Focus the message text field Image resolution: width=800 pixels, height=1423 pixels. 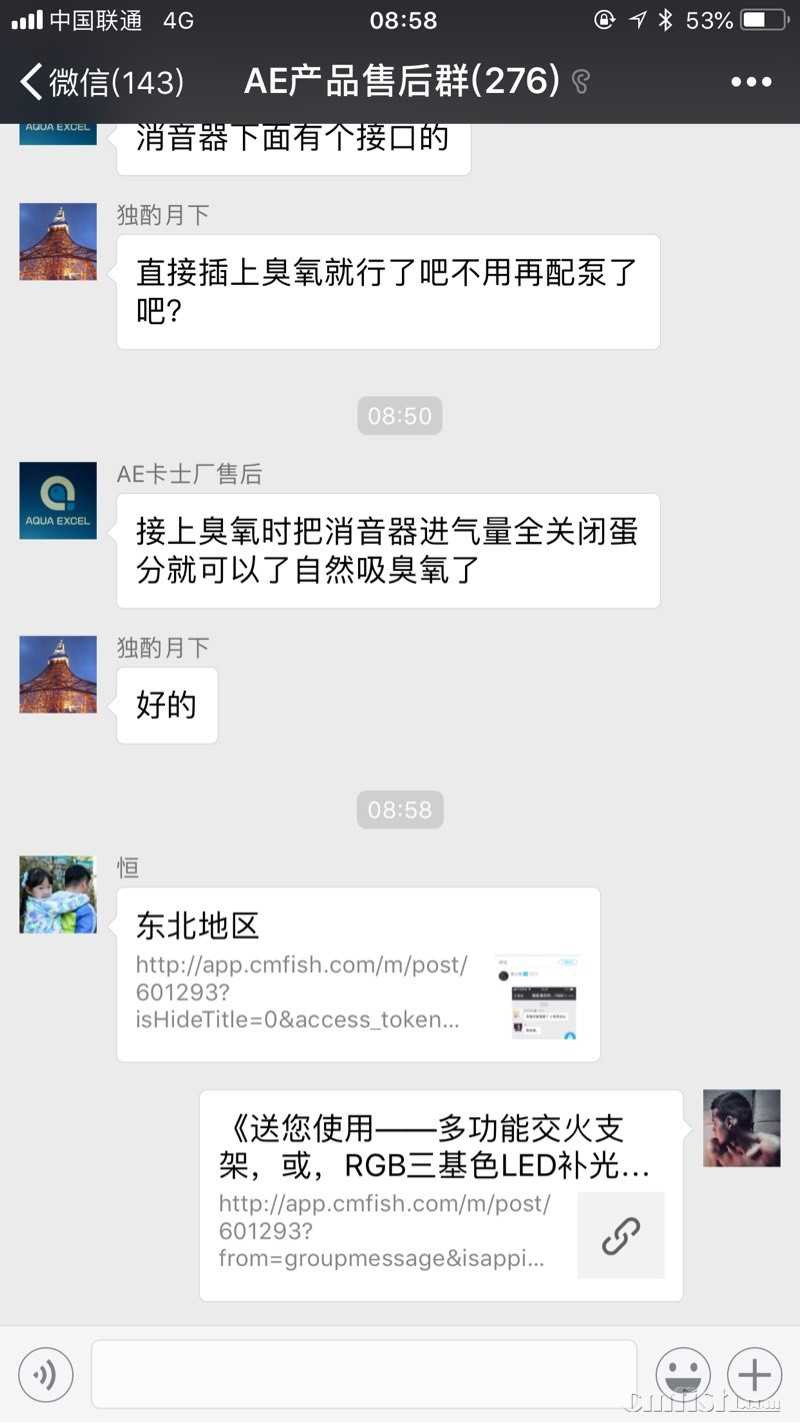[x=364, y=1375]
